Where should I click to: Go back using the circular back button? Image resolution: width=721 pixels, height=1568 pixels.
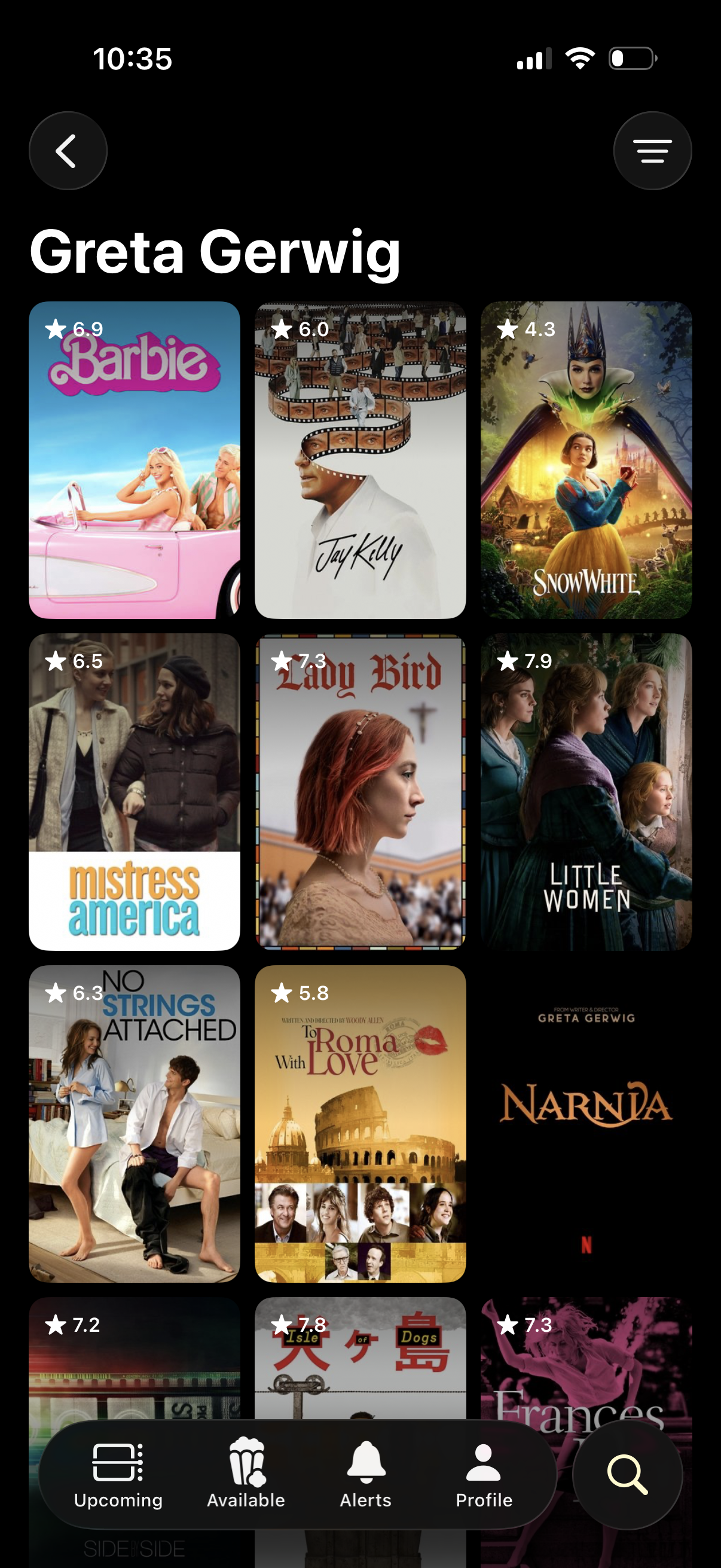pyautogui.click(x=68, y=150)
